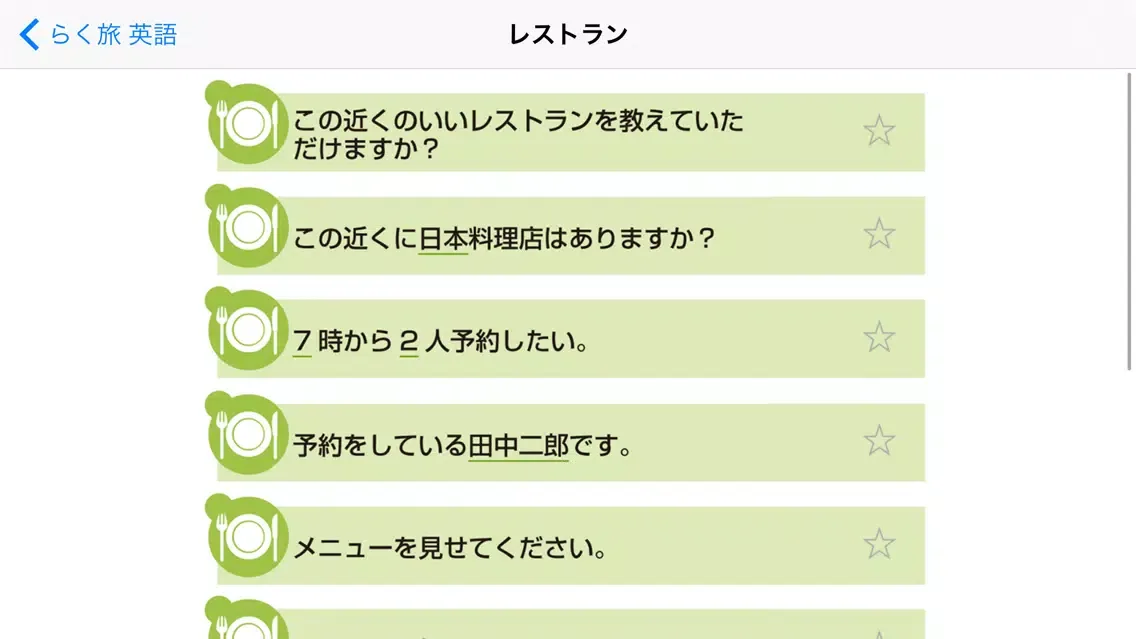This screenshot has height=639, width=1136.
Task: Star the メニューを見せてください phrase
Action: point(879,544)
